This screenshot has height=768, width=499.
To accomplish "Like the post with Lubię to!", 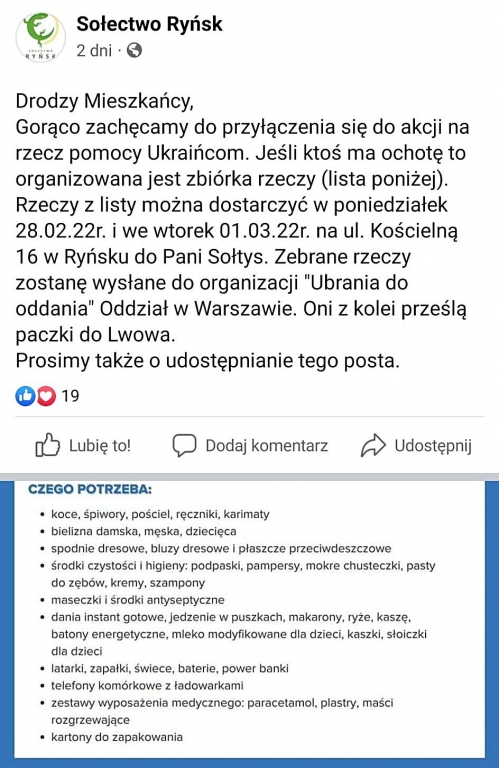I will click(83, 445).
